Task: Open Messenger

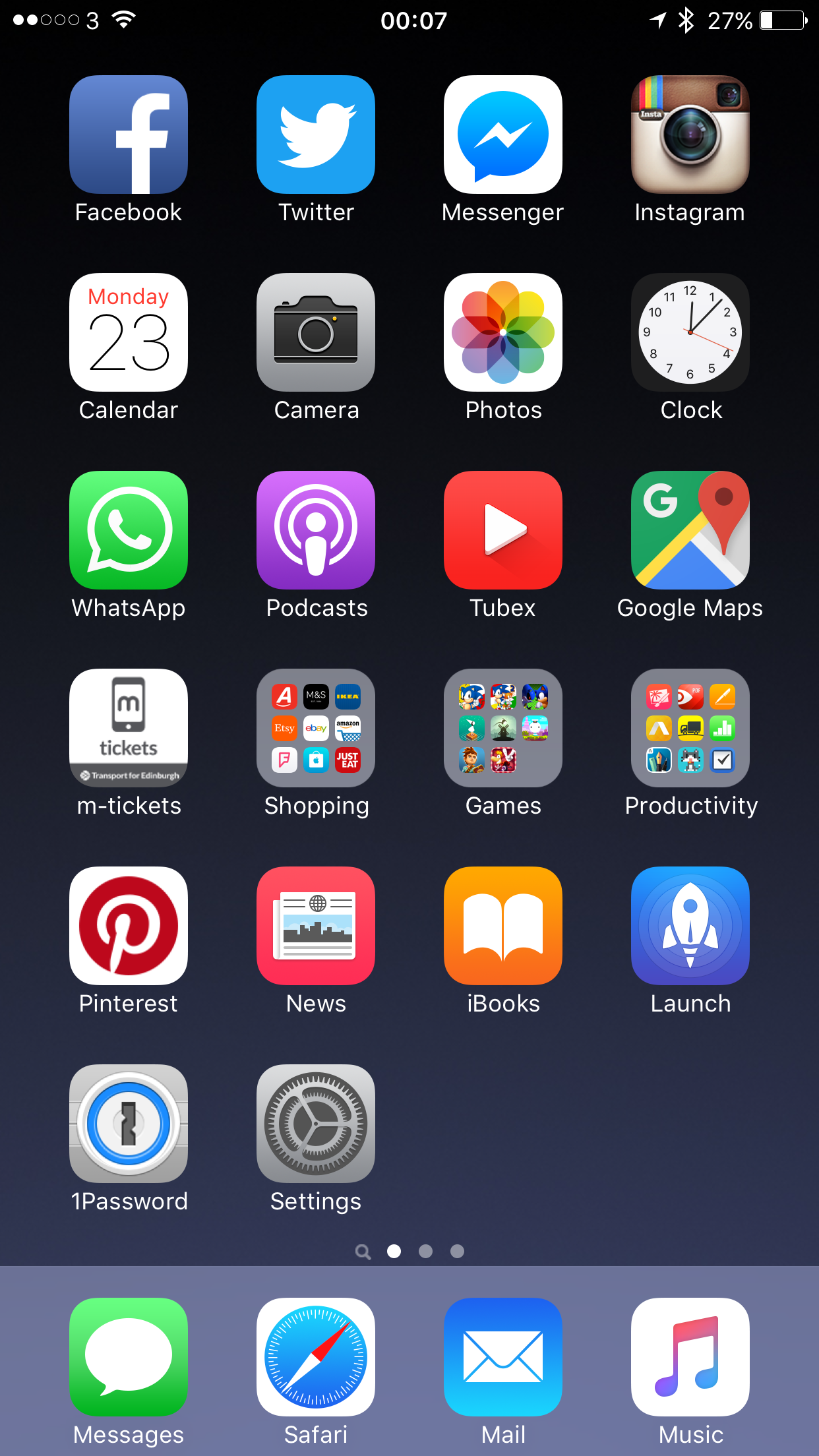Action: coord(503,135)
